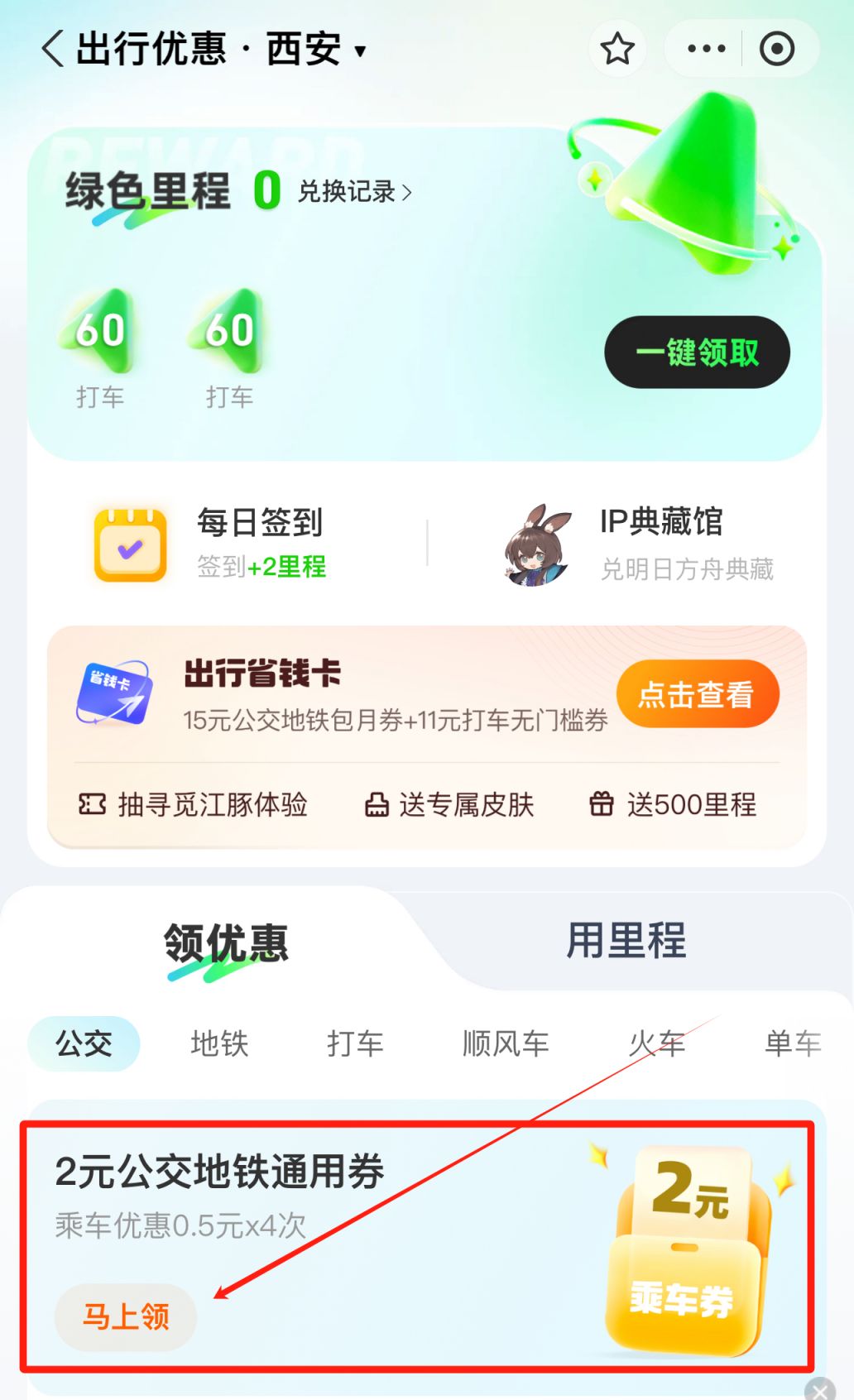Open the three-dot more menu
This screenshot has height=1400, width=854.
point(706,49)
